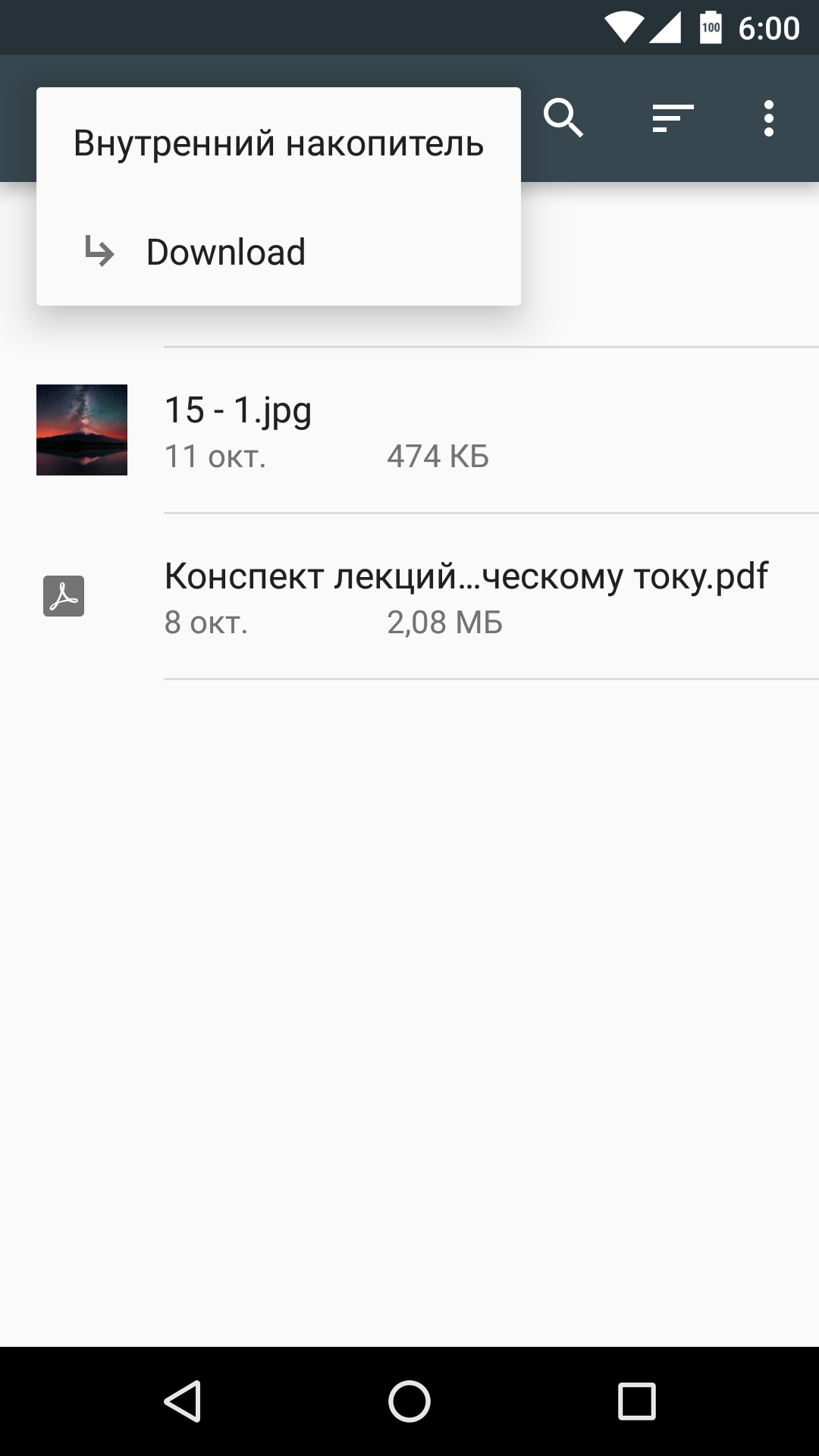Go back with the system back button
Image resolution: width=819 pixels, height=1456 pixels.
pyautogui.click(x=182, y=1401)
